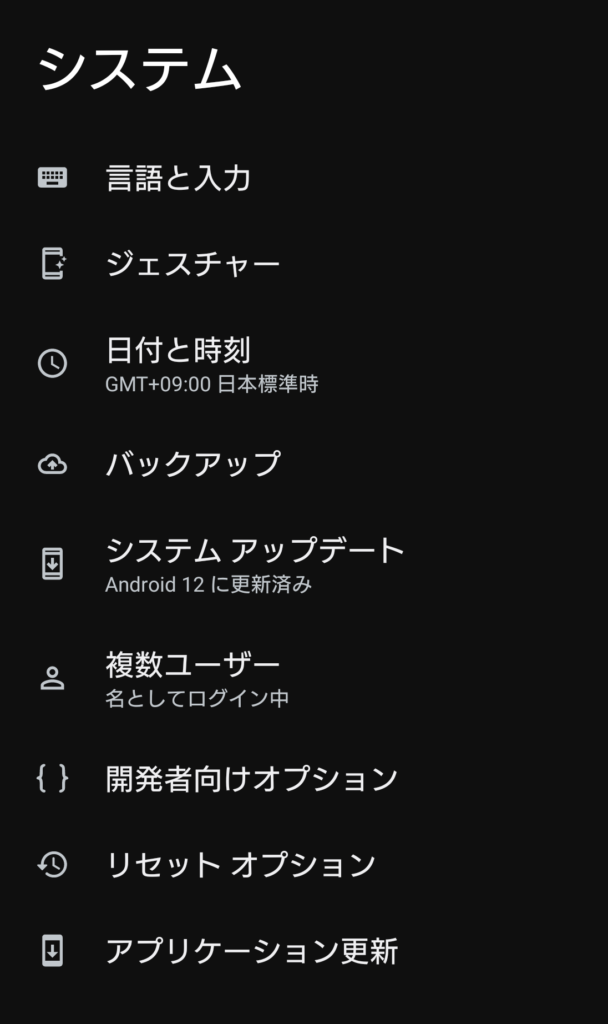
Task: Open バックアップ settings
Action: coord(304,464)
